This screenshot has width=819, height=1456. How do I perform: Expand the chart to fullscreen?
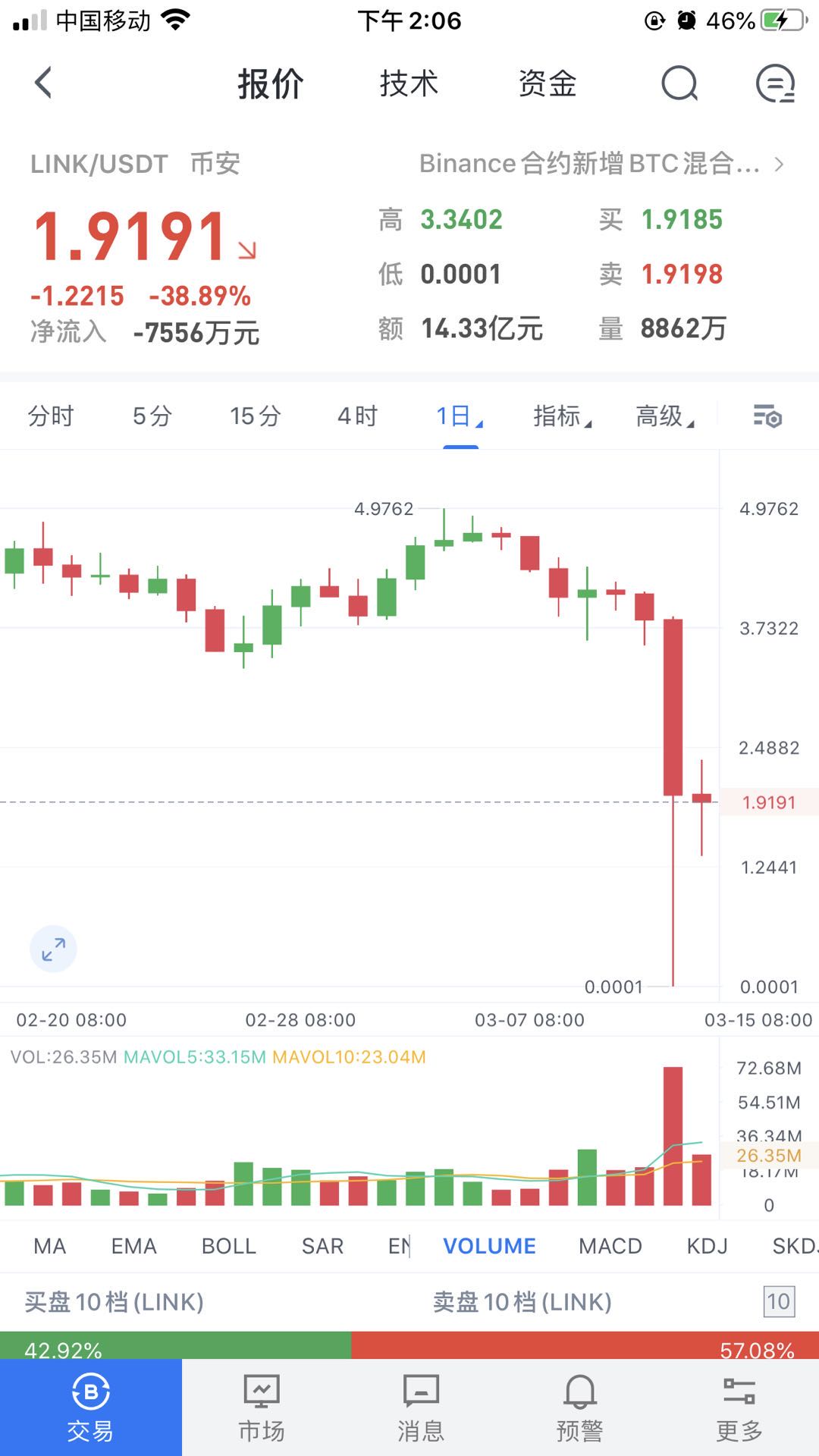tap(53, 949)
